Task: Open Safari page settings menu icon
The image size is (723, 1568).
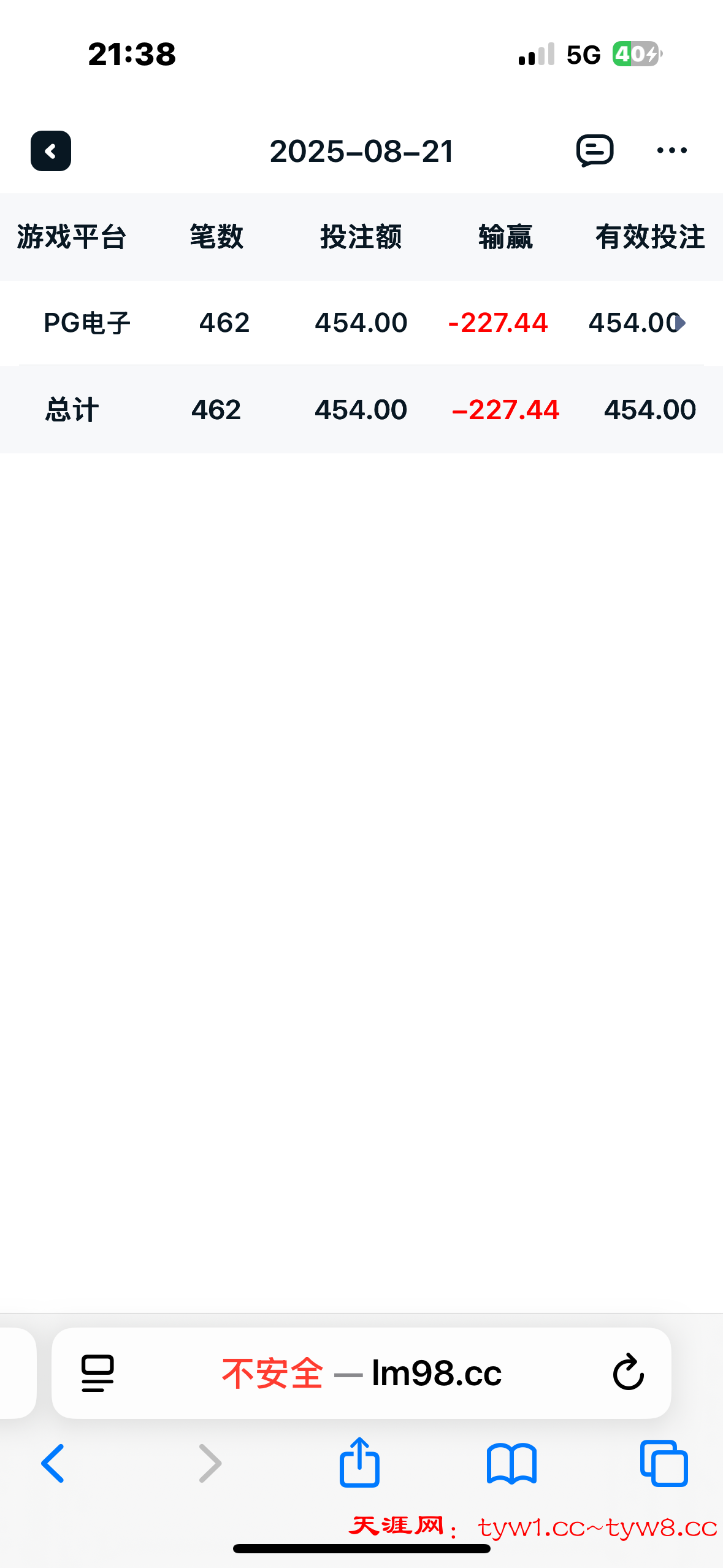Action: (x=98, y=1373)
